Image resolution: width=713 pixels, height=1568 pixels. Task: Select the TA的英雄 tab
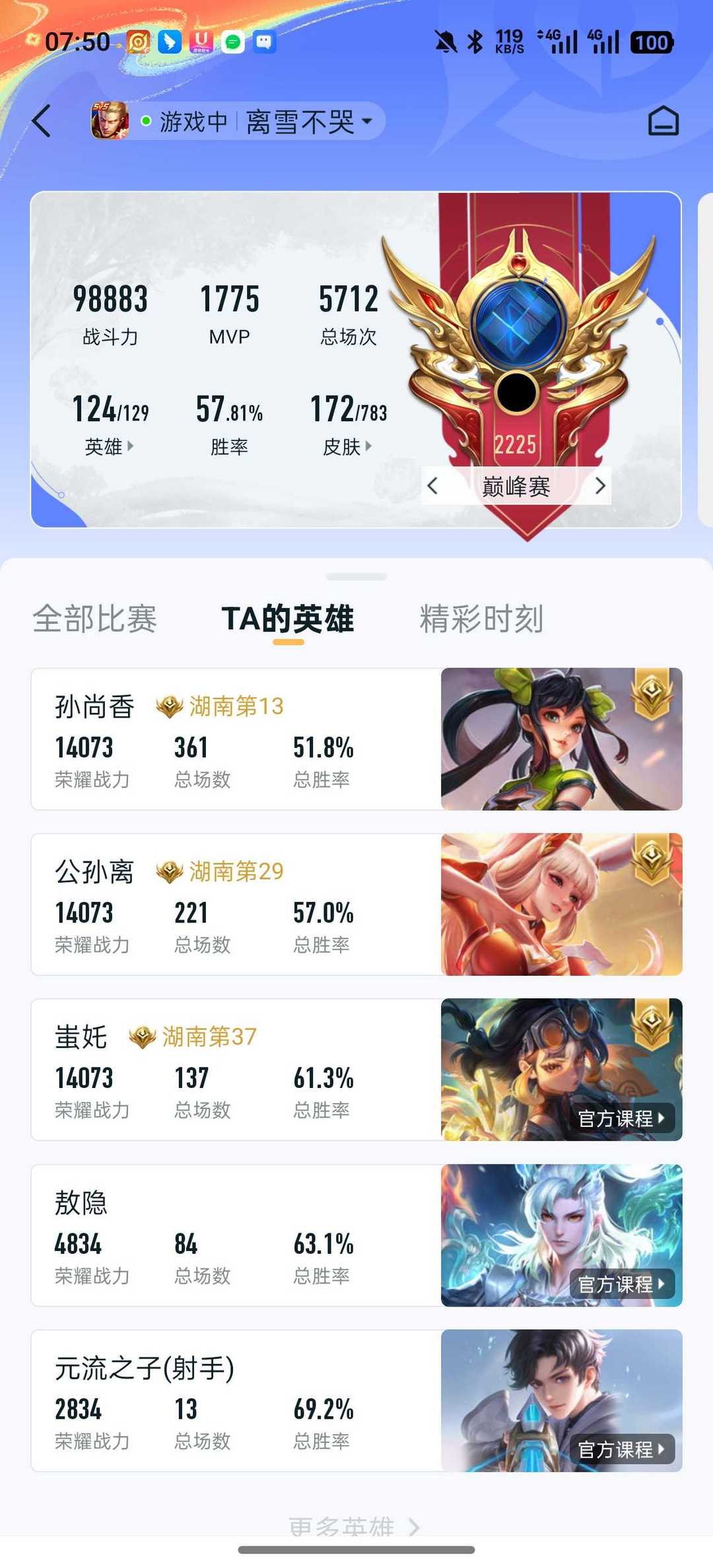[x=288, y=619]
